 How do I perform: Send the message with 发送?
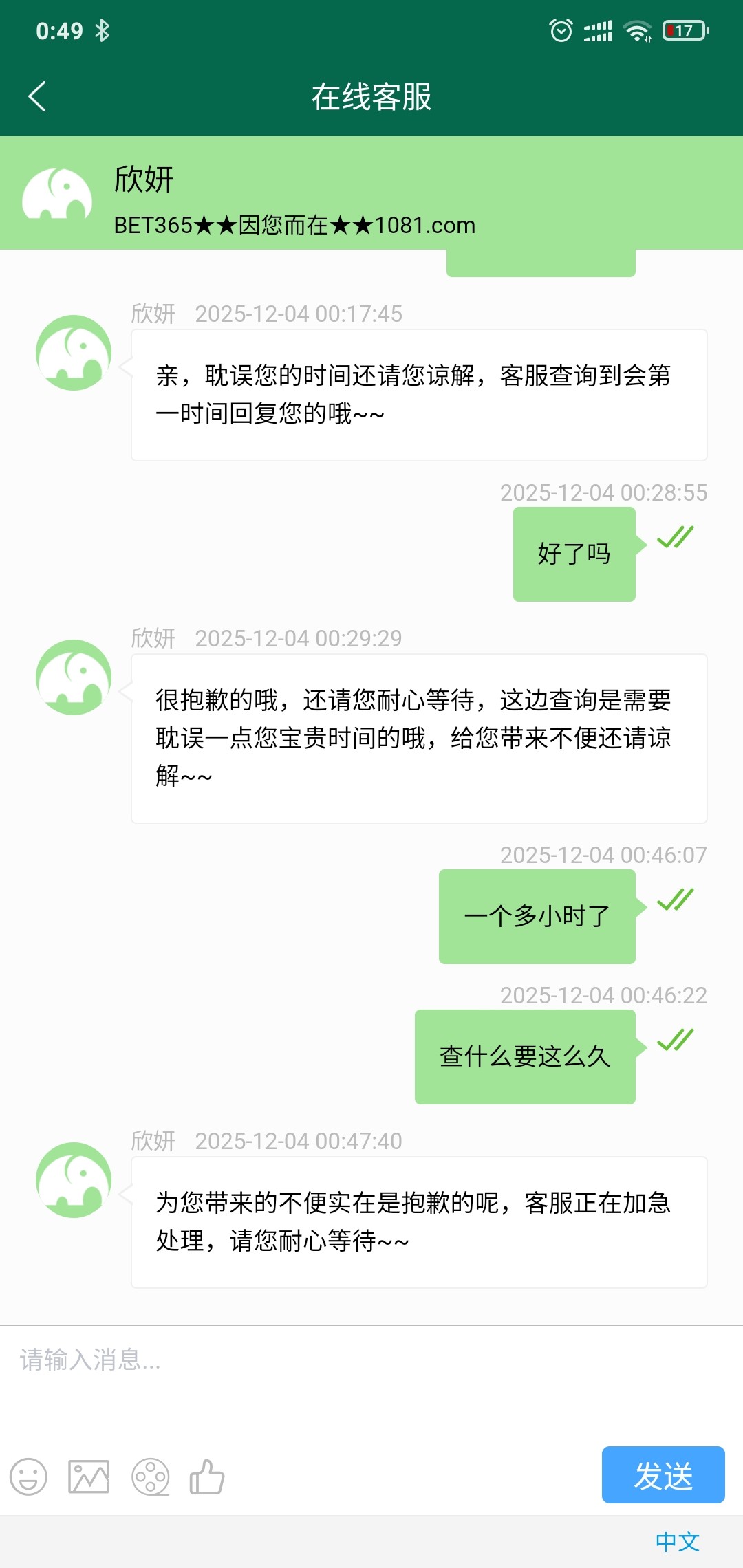(x=663, y=1475)
